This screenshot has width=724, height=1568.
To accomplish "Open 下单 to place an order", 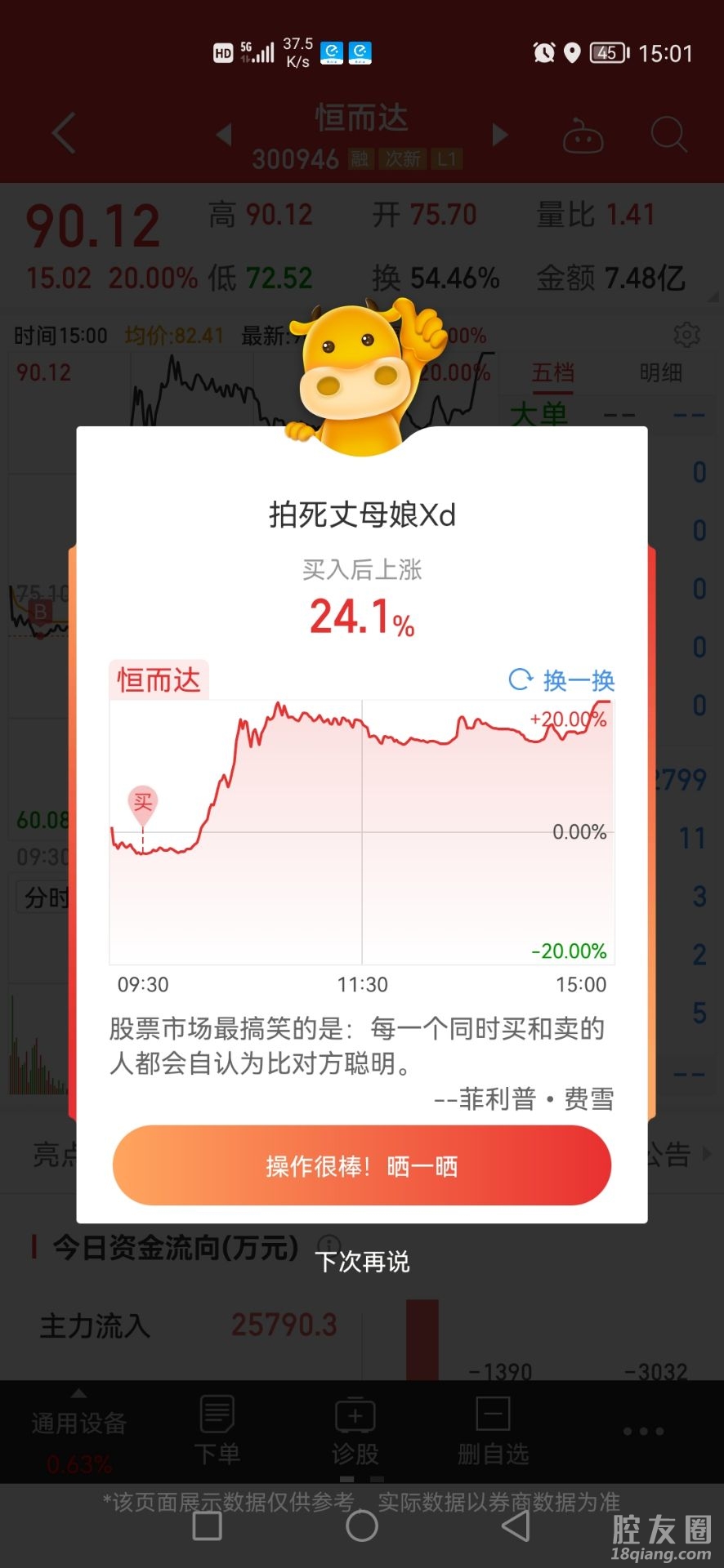I will (217, 1431).
